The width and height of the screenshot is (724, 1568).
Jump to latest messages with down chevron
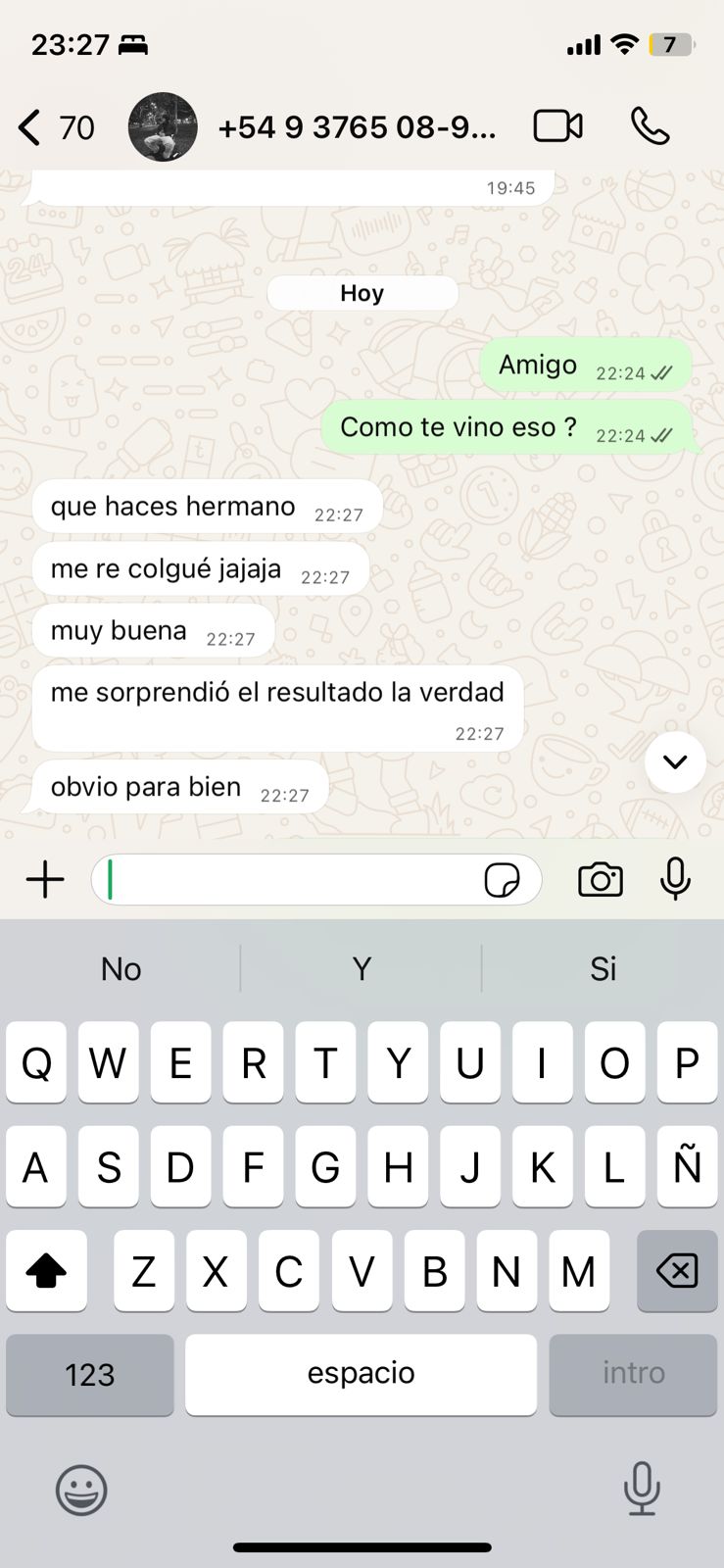[675, 761]
